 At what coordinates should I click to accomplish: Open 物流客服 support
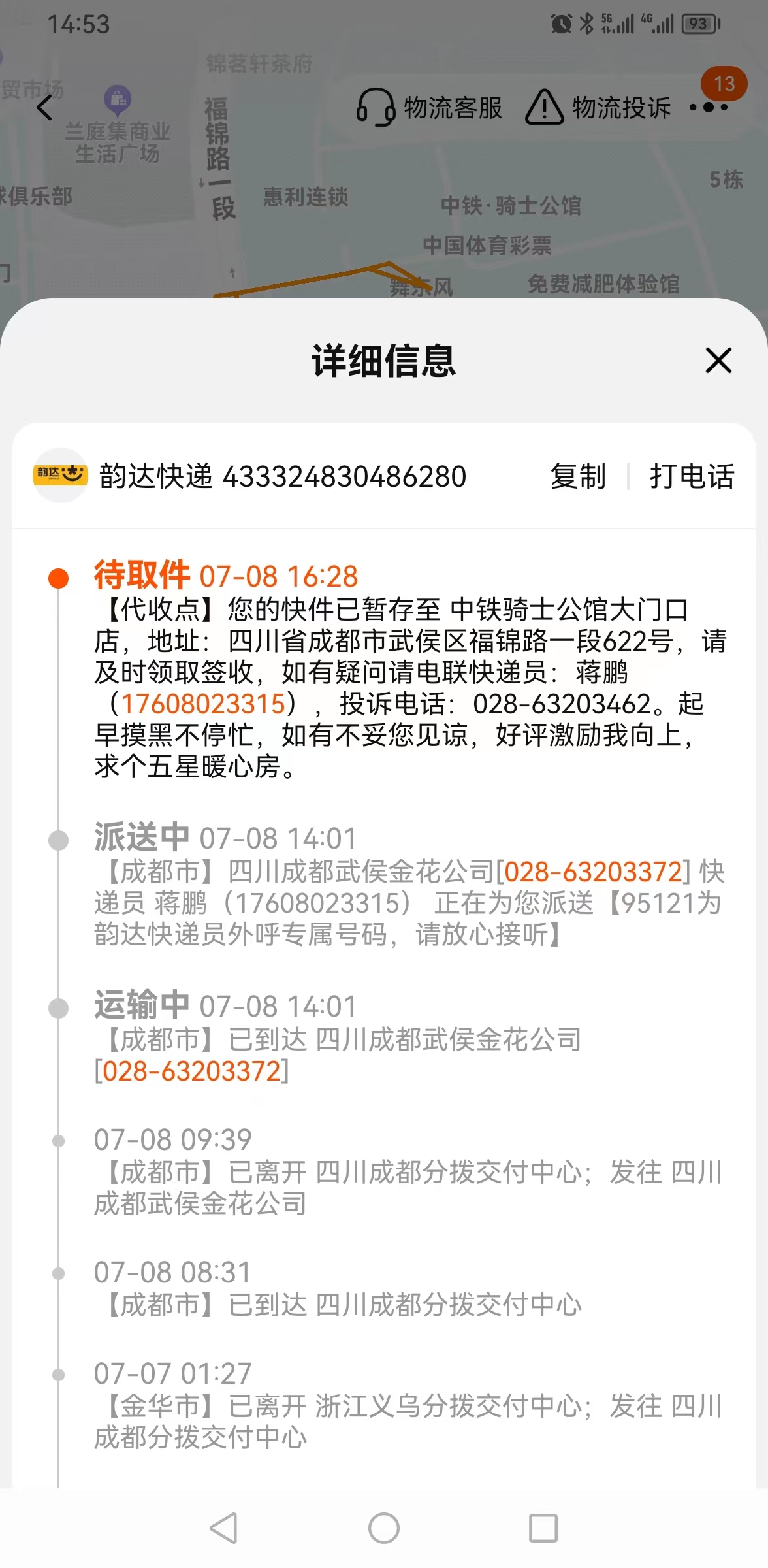(429, 107)
